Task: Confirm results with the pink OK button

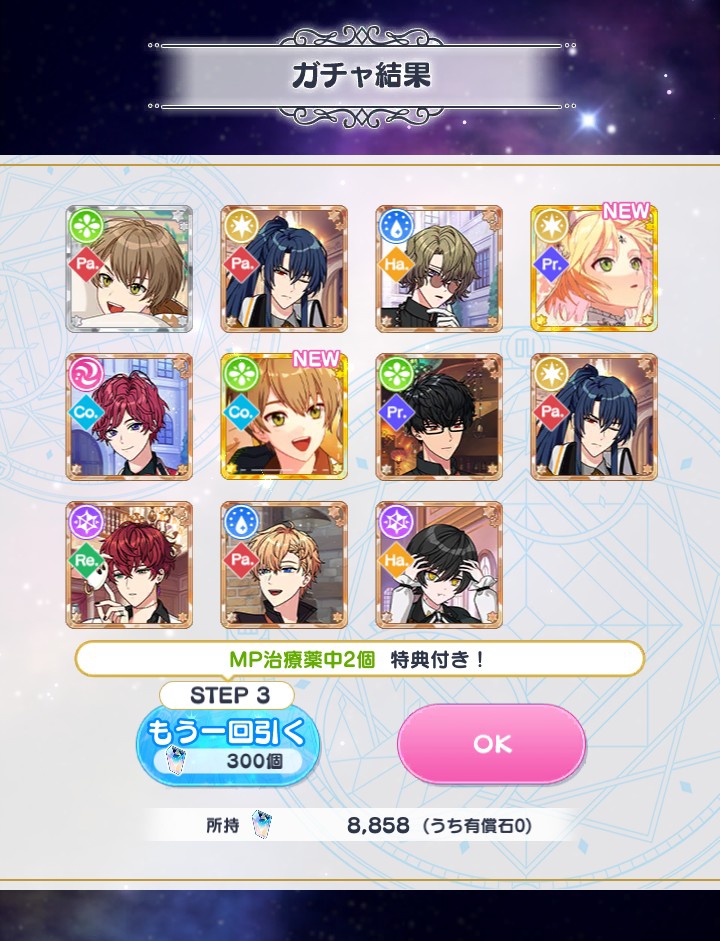Action: click(491, 743)
